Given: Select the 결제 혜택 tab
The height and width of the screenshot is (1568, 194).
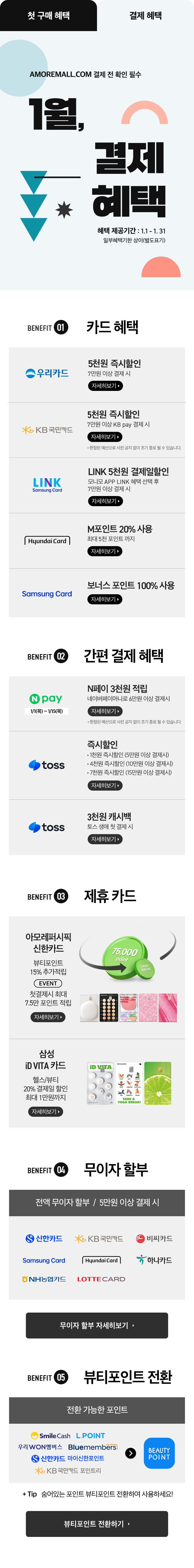Looking at the screenshot, I should [x=145, y=15].
